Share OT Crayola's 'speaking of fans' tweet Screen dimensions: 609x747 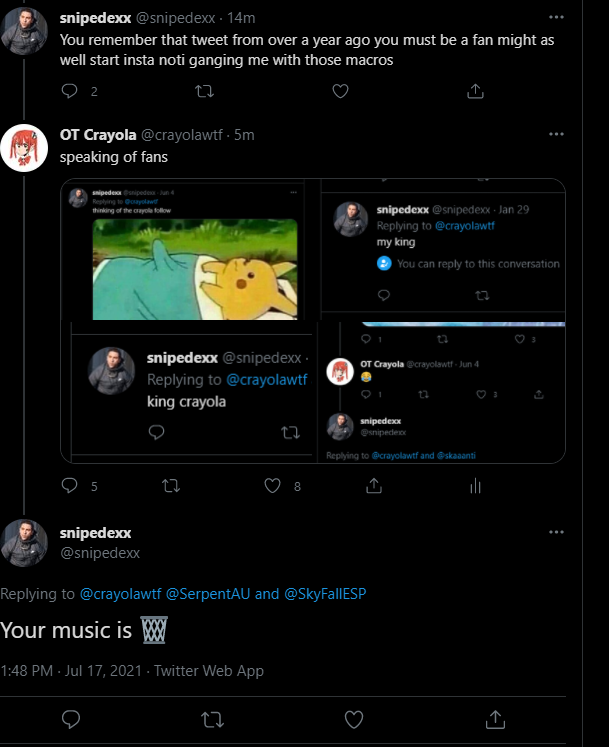pyautogui.click(x=373, y=486)
